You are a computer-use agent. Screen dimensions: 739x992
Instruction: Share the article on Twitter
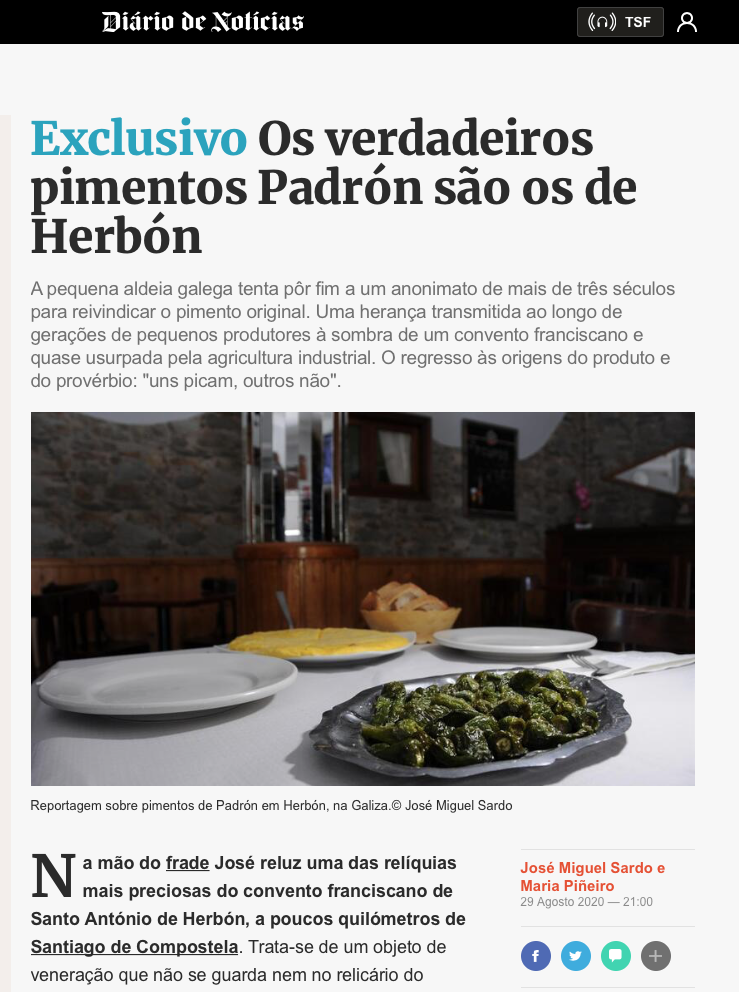coord(576,956)
